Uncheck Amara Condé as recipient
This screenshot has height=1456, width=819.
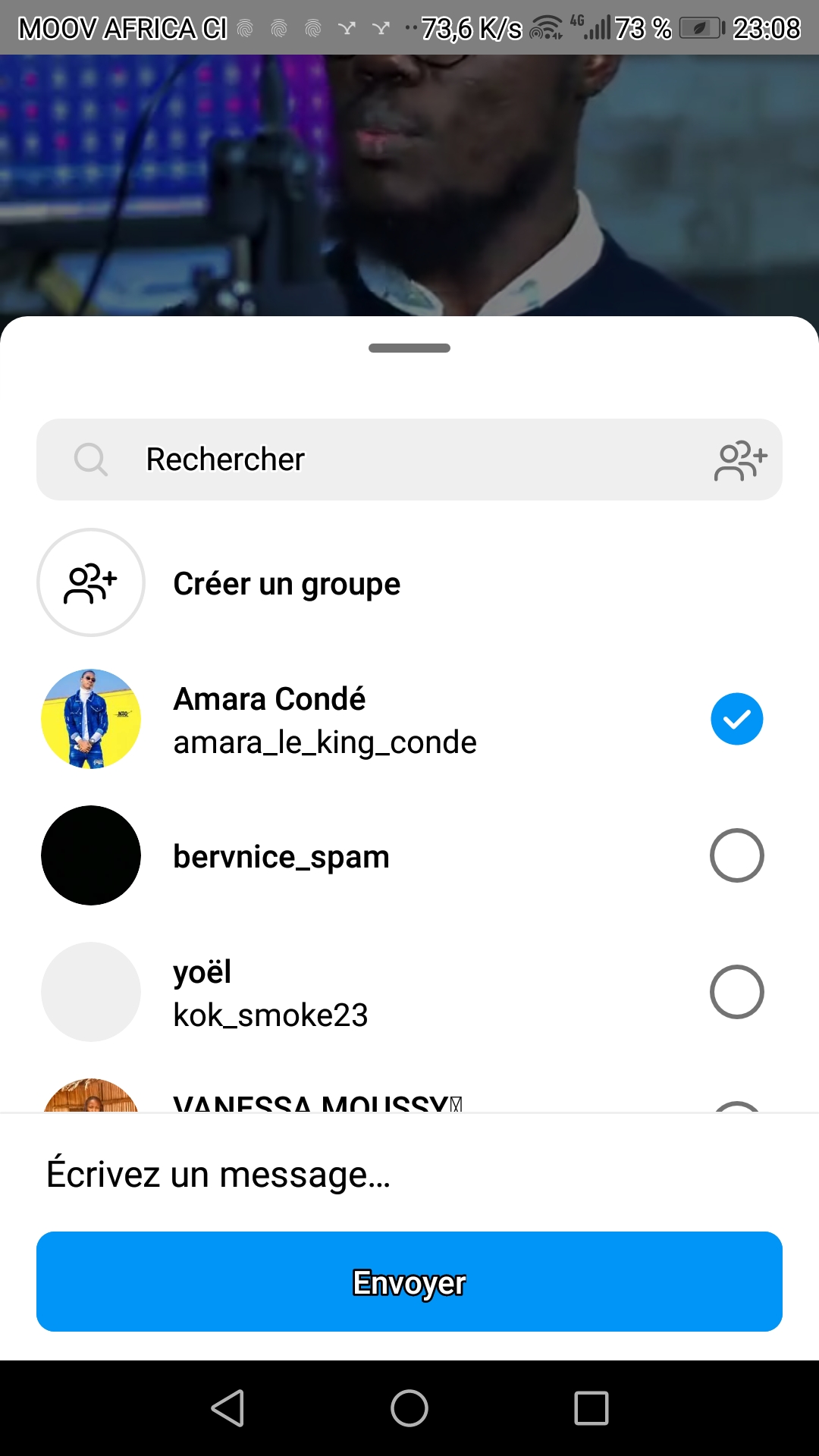(x=736, y=719)
